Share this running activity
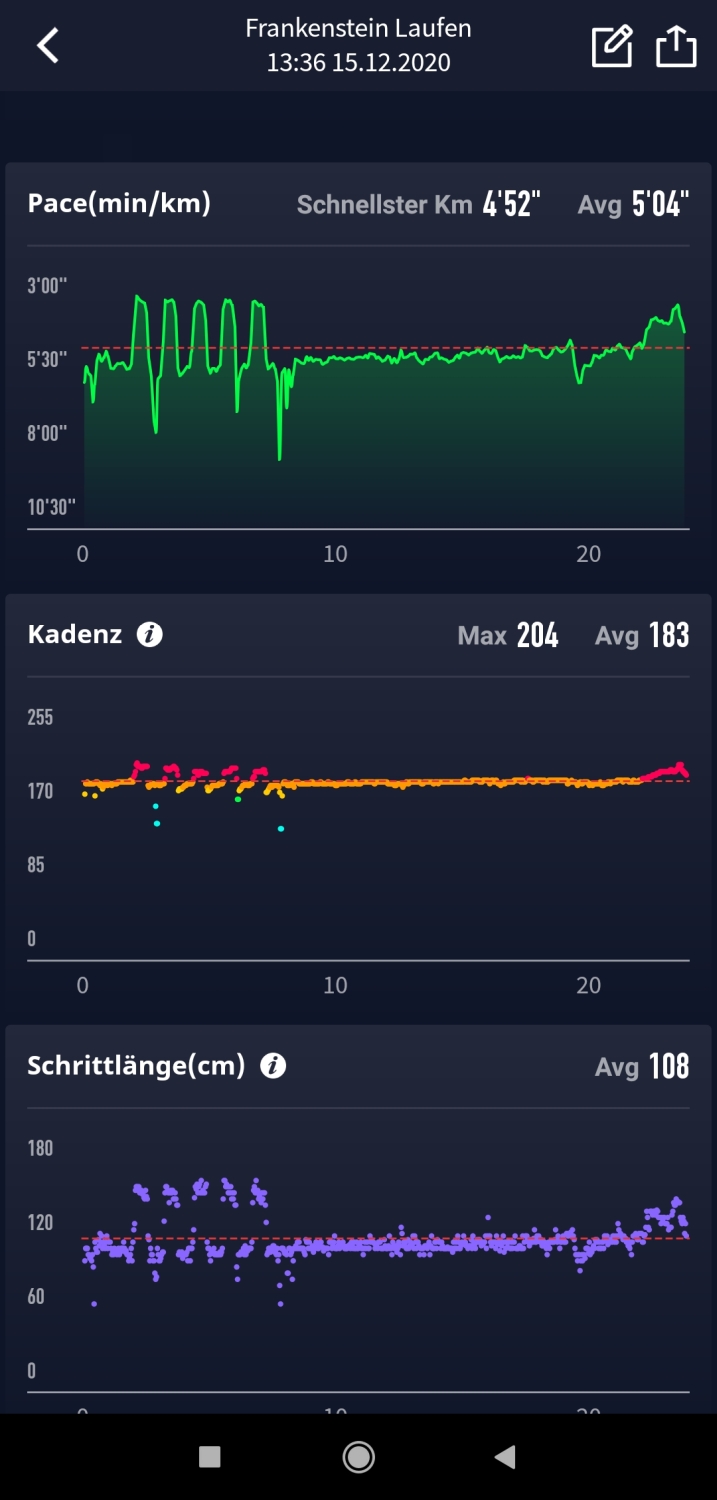Image resolution: width=717 pixels, height=1500 pixels. point(676,46)
